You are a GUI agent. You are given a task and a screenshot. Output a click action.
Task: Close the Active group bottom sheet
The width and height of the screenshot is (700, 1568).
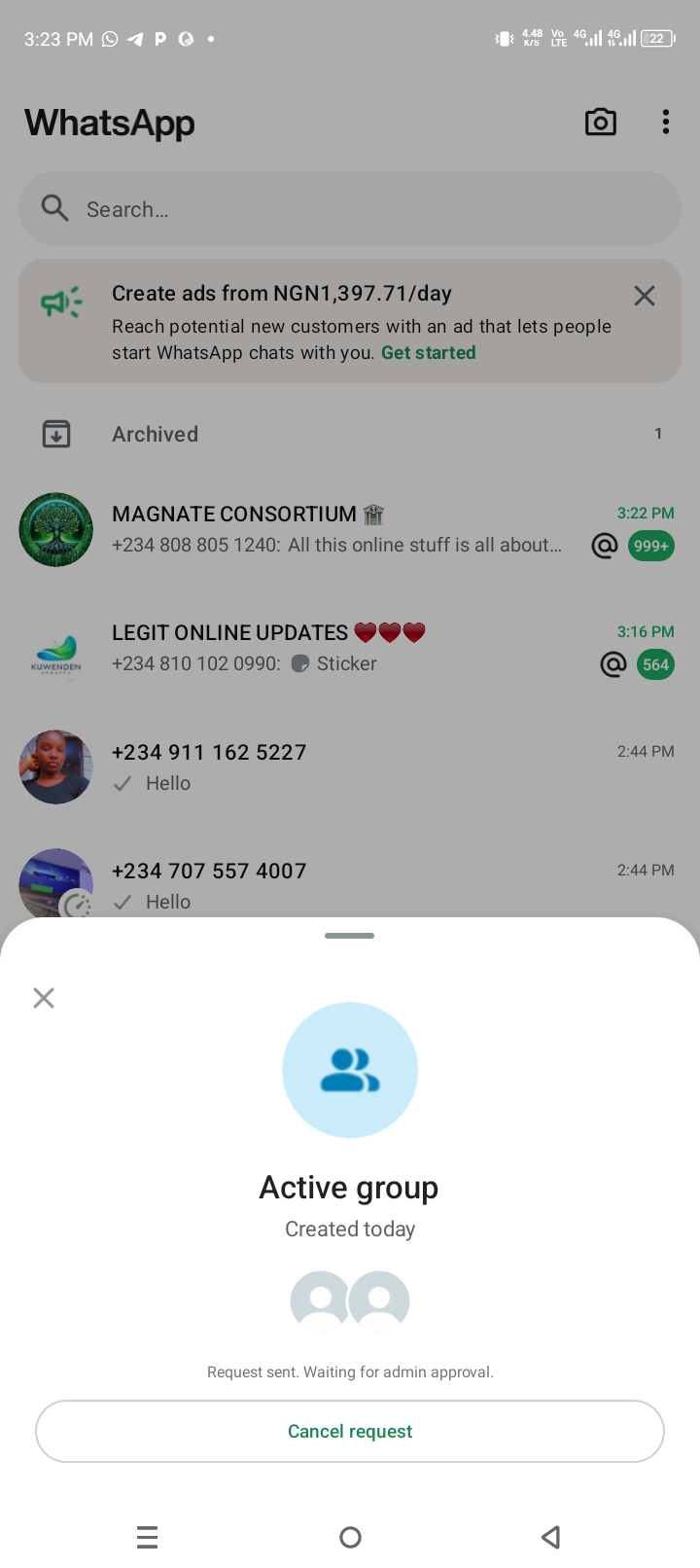point(44,998)
